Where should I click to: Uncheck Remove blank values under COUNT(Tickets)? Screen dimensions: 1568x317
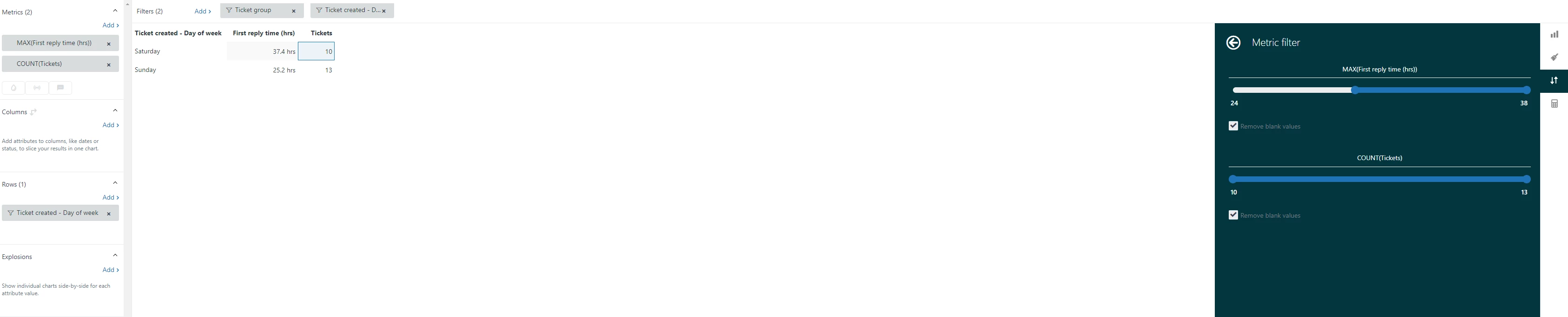(x=1233, y=215)
